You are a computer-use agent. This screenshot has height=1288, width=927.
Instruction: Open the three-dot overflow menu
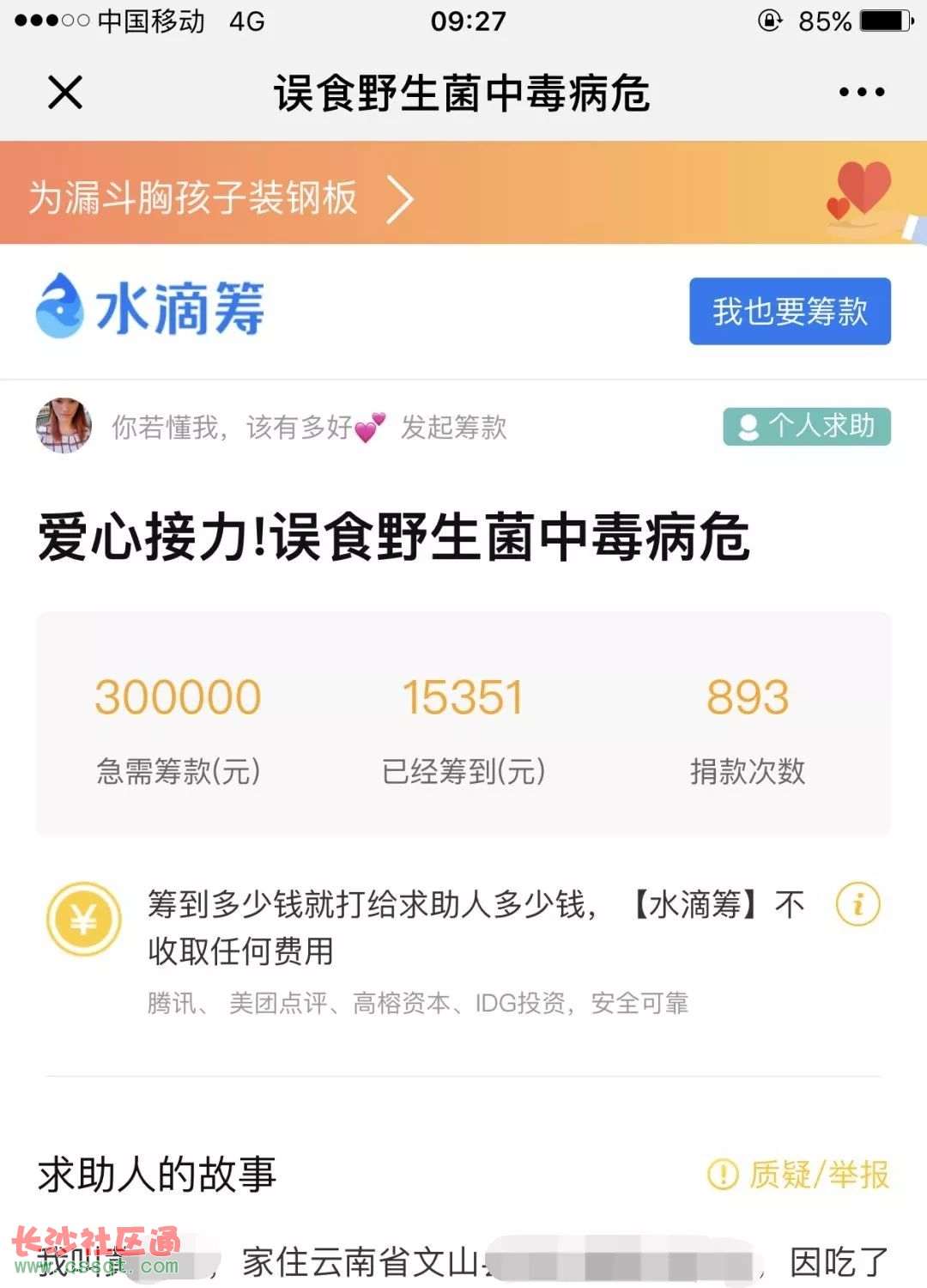(861, 92)
